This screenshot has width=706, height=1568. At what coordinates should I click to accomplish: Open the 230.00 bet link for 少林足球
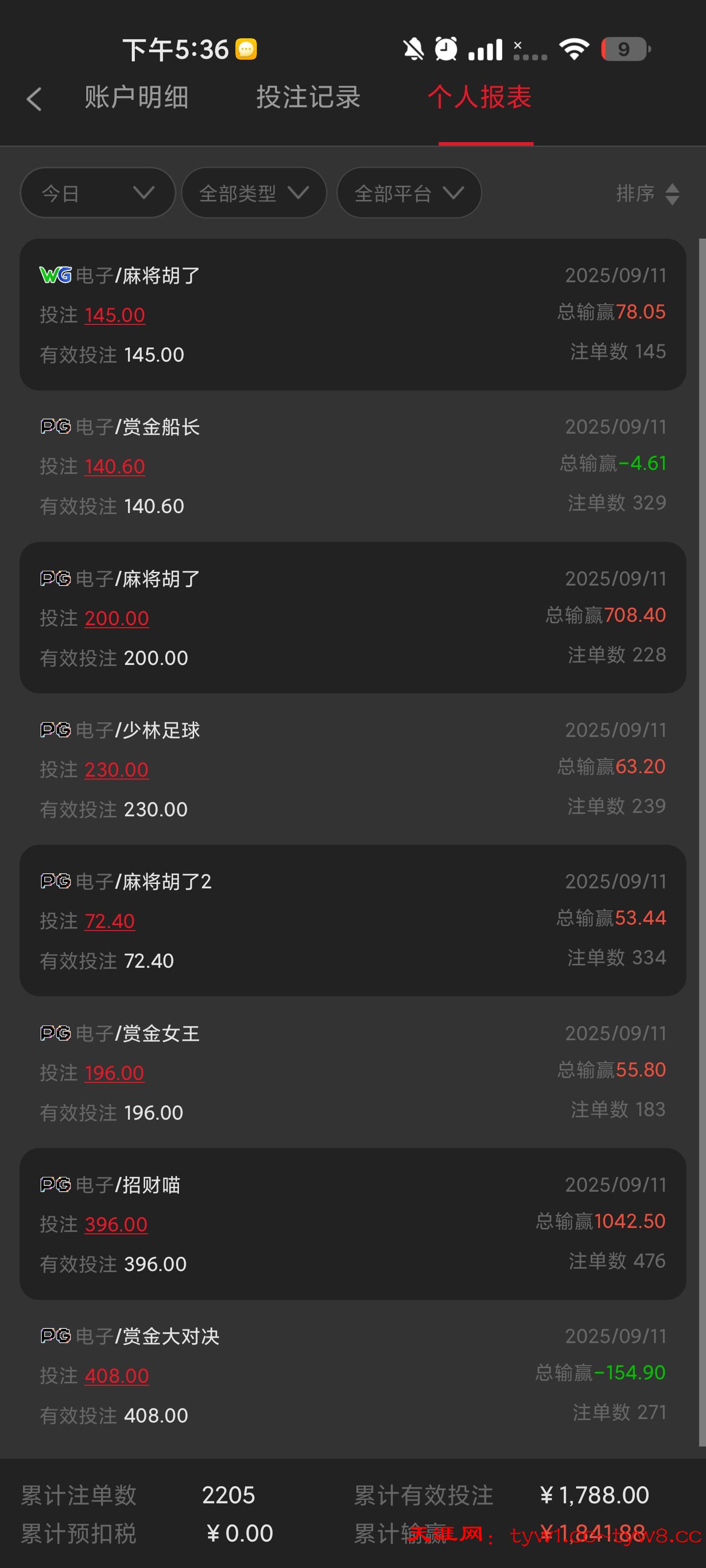click(116, 770)
